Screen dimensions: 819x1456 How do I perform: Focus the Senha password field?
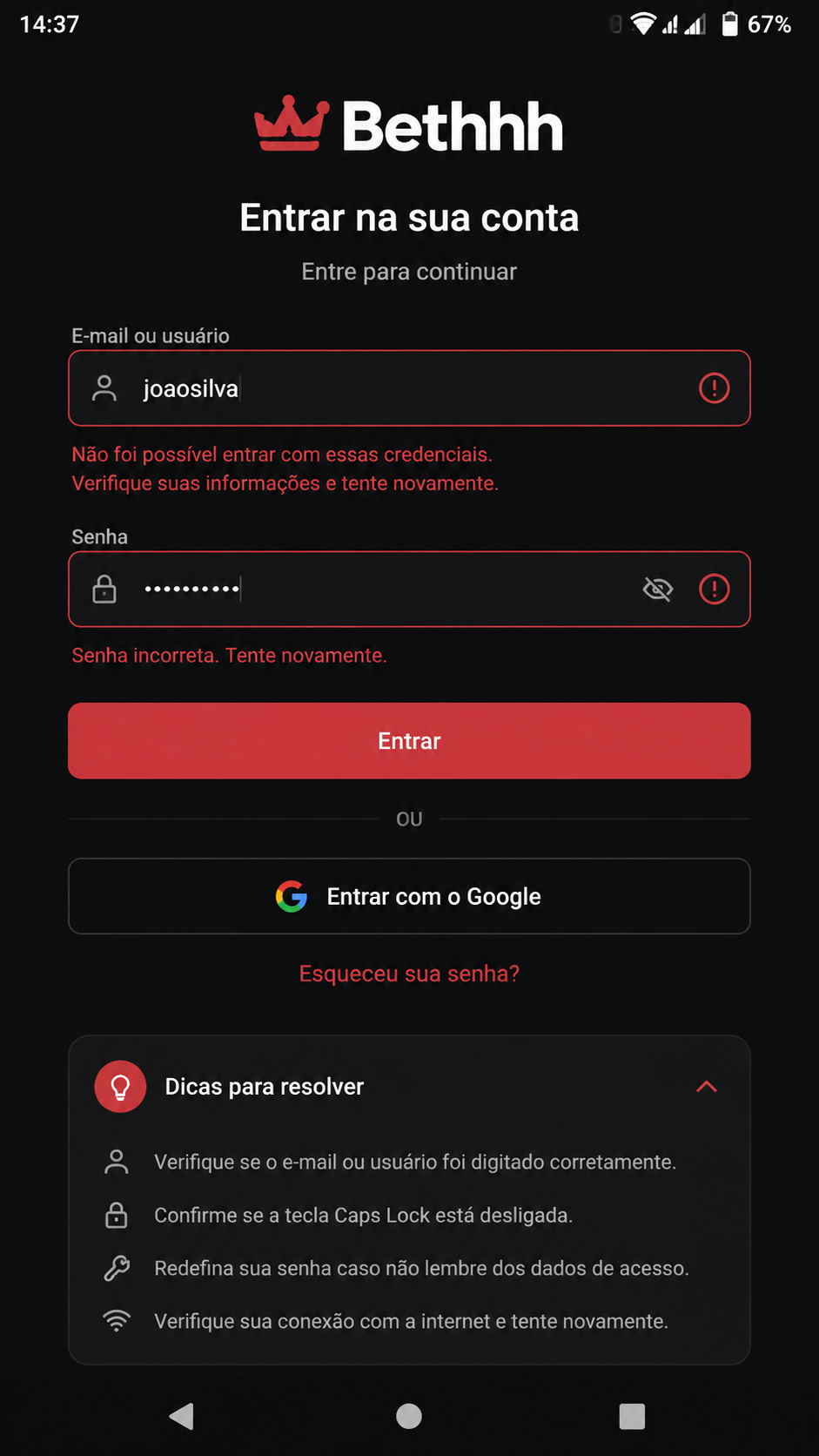pyautogui.click(x=409, y=590)
